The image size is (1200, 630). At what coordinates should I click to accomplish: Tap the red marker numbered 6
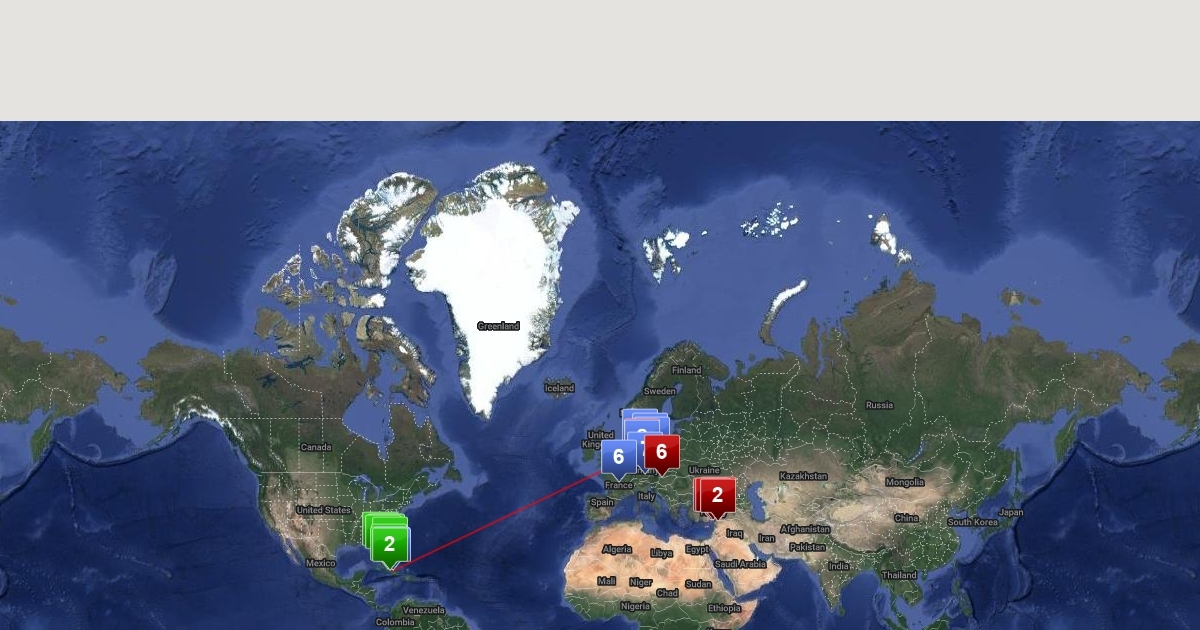[x=661, y=452]
